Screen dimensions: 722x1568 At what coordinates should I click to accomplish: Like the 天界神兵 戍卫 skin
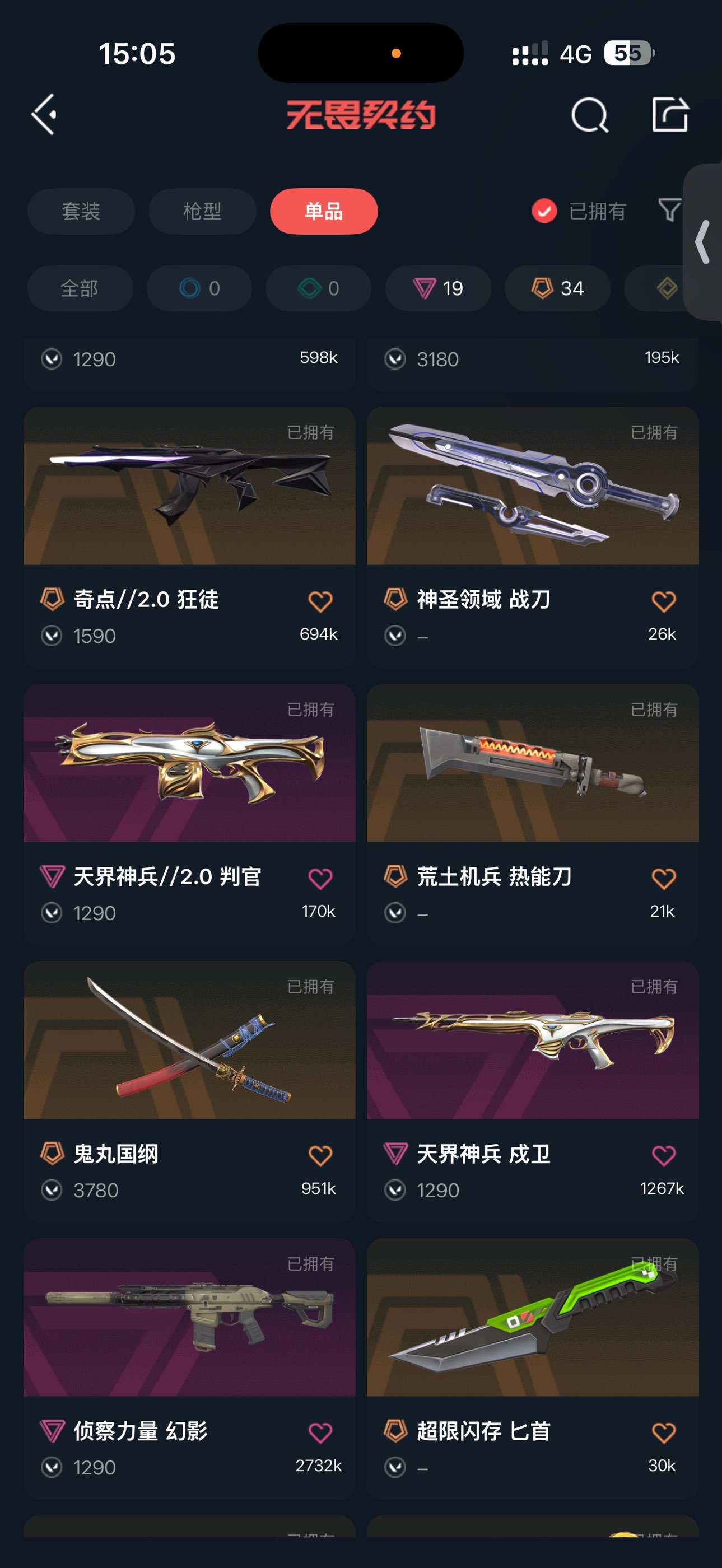[663, 1155]
